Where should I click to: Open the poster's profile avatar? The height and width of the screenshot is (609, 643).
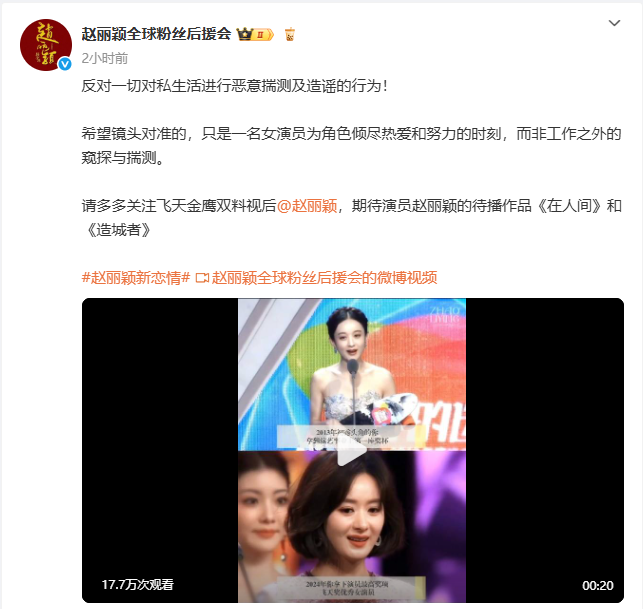coord(46,45)
